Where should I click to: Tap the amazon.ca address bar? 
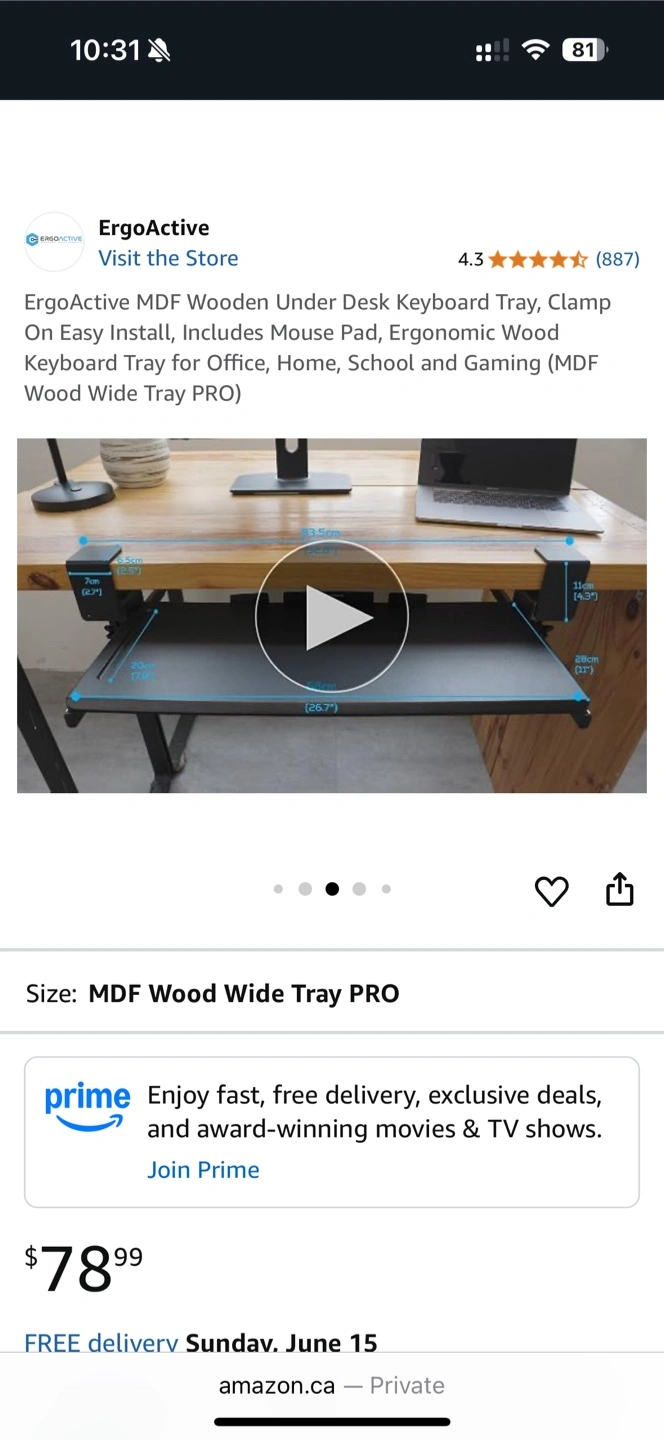(x=332, y=1385)
